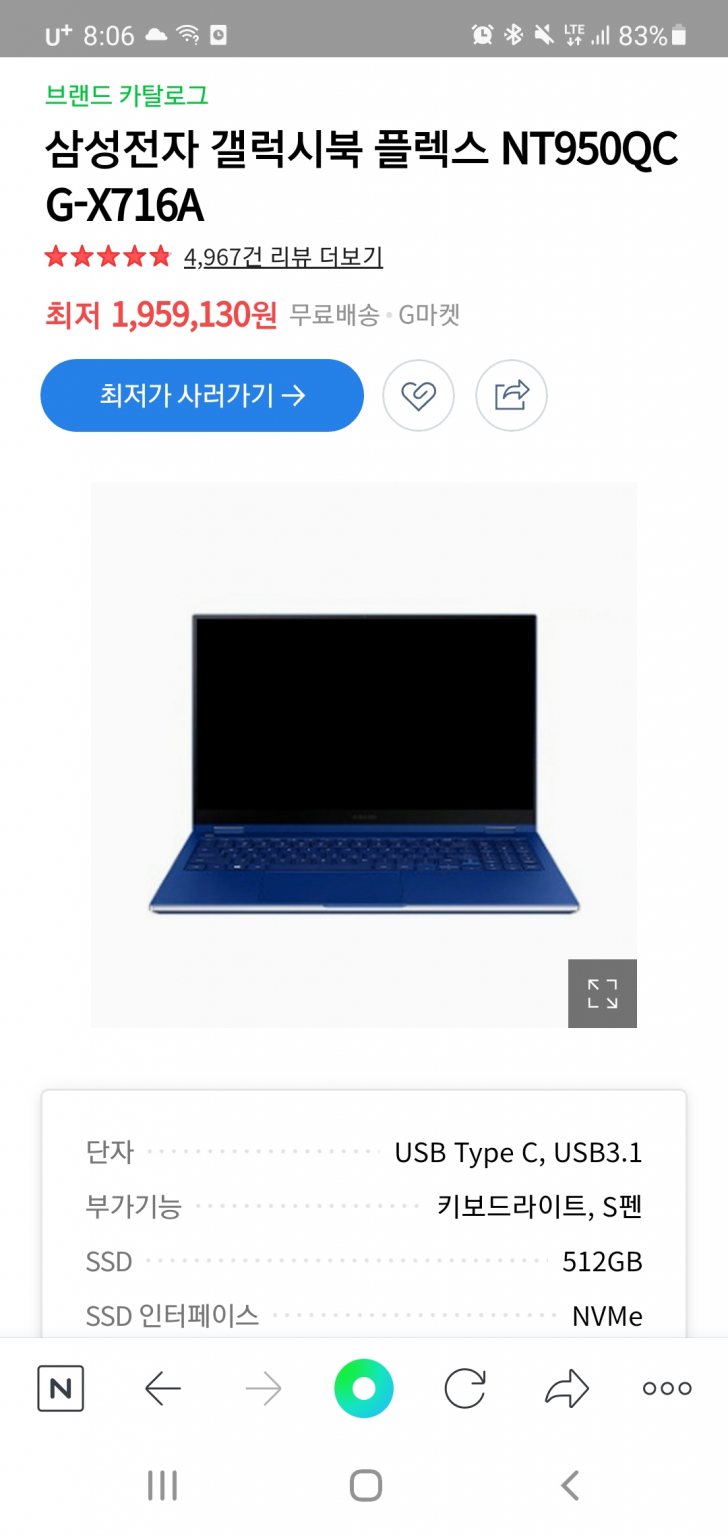Image resolution: width=728 pixels, height=1536 pixels.
Task: Open the 브랜드 카탈로그 link
Action: pos(127,96)
